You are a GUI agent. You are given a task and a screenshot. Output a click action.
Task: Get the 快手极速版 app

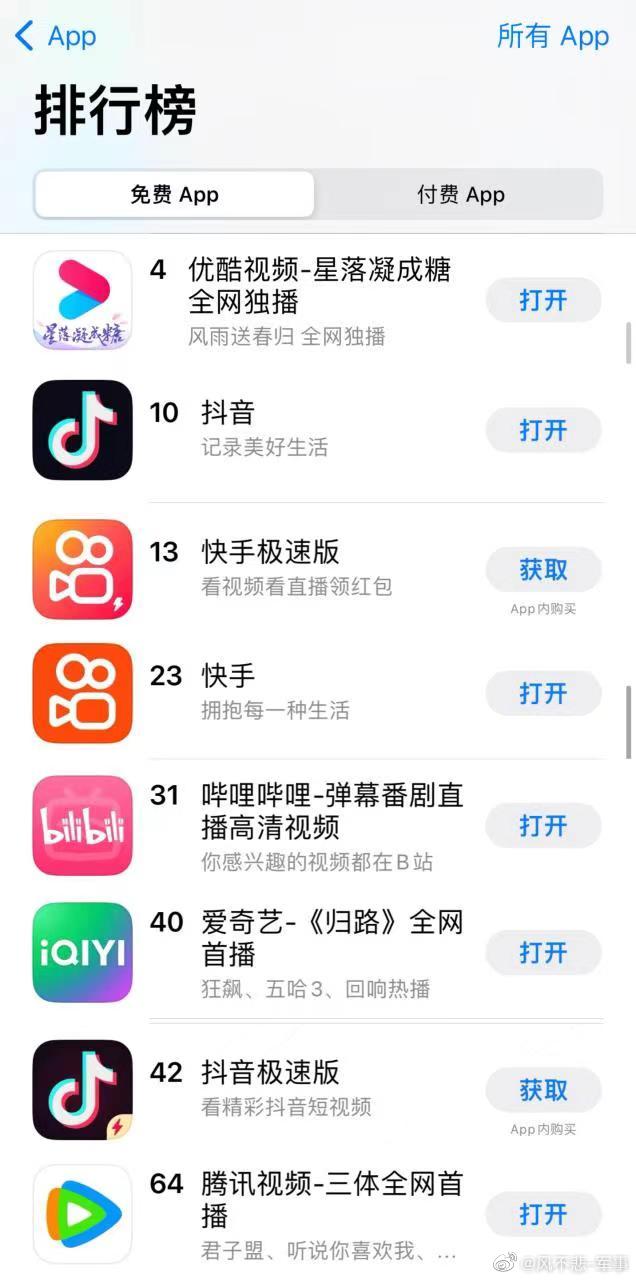543,570
